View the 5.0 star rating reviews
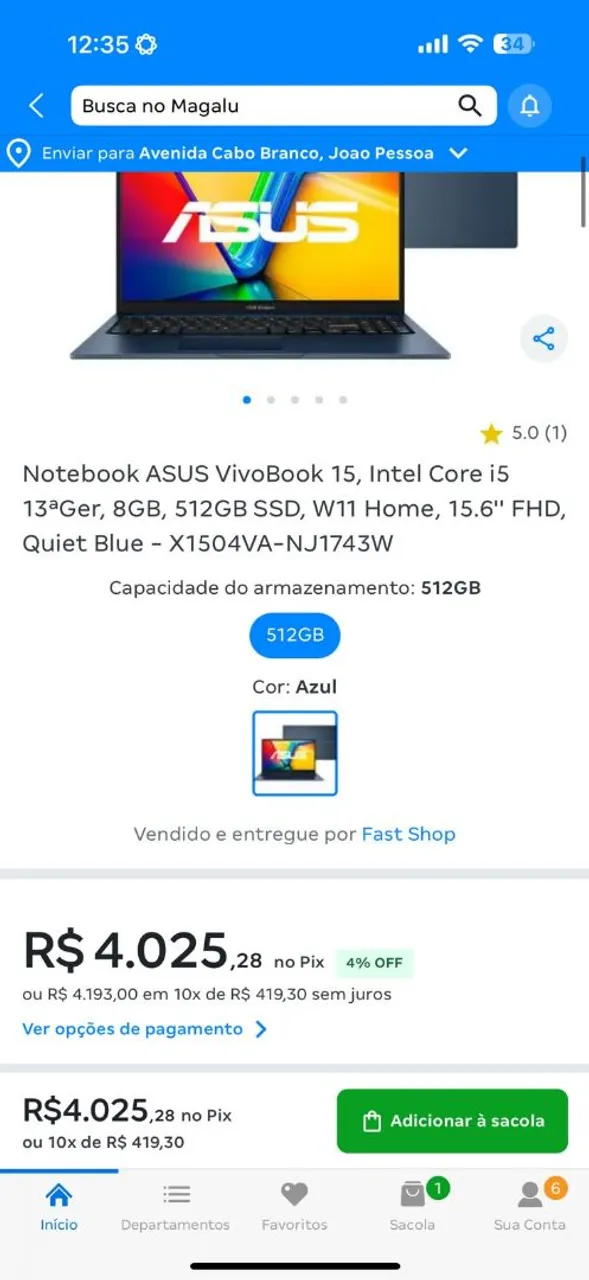589x1280 pixels. [x=523, y=433]
